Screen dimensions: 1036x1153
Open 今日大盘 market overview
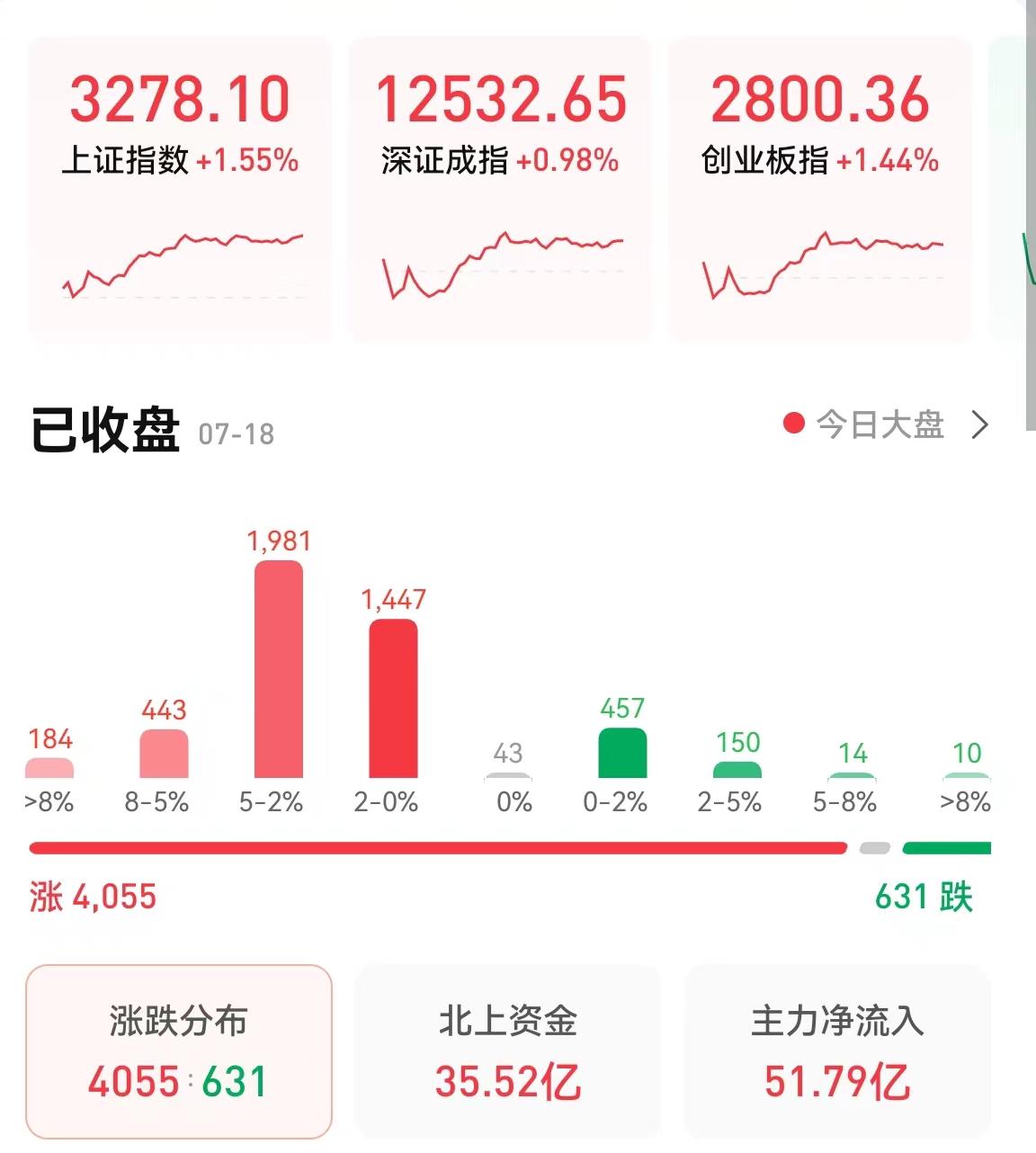tap(887, 425)
